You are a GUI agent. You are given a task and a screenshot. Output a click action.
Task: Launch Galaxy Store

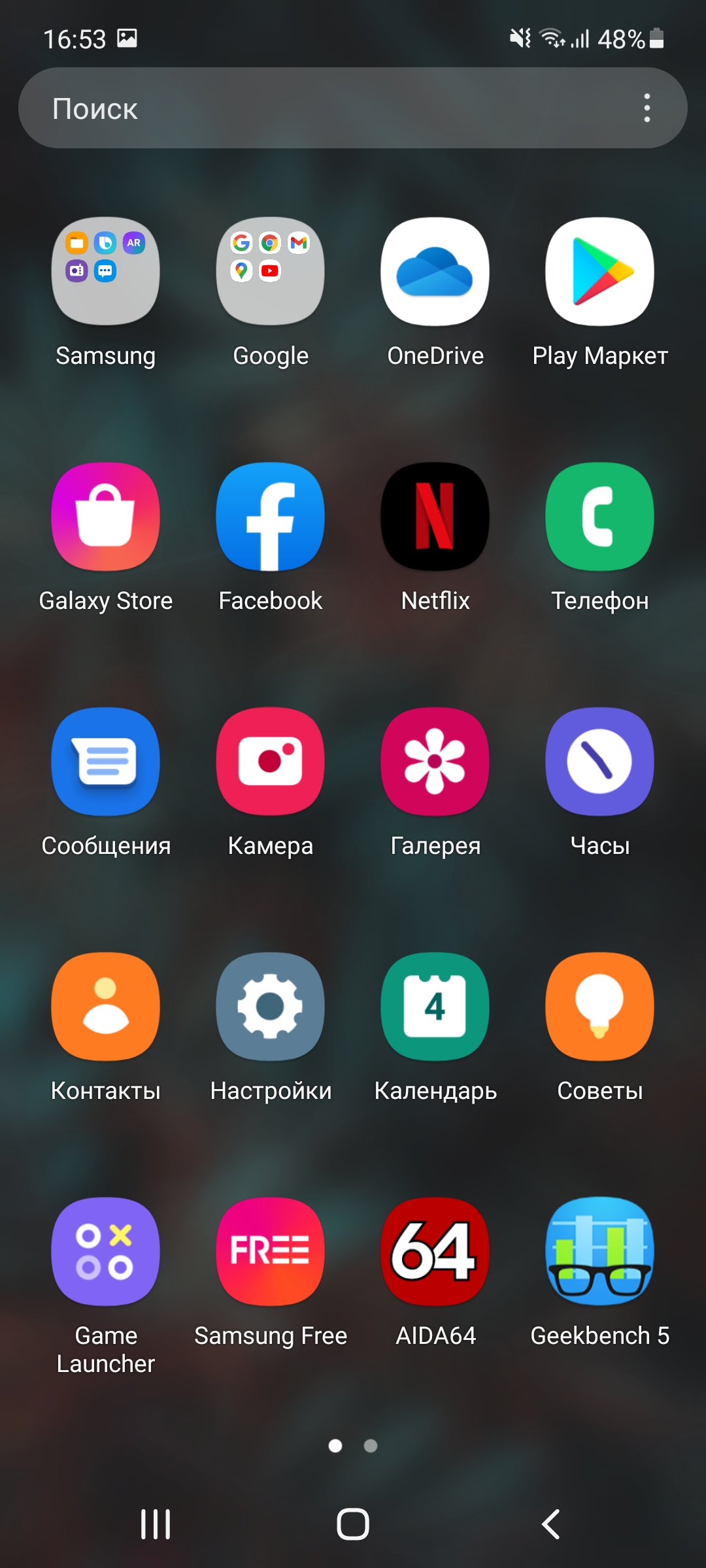(x=106, y=517)
